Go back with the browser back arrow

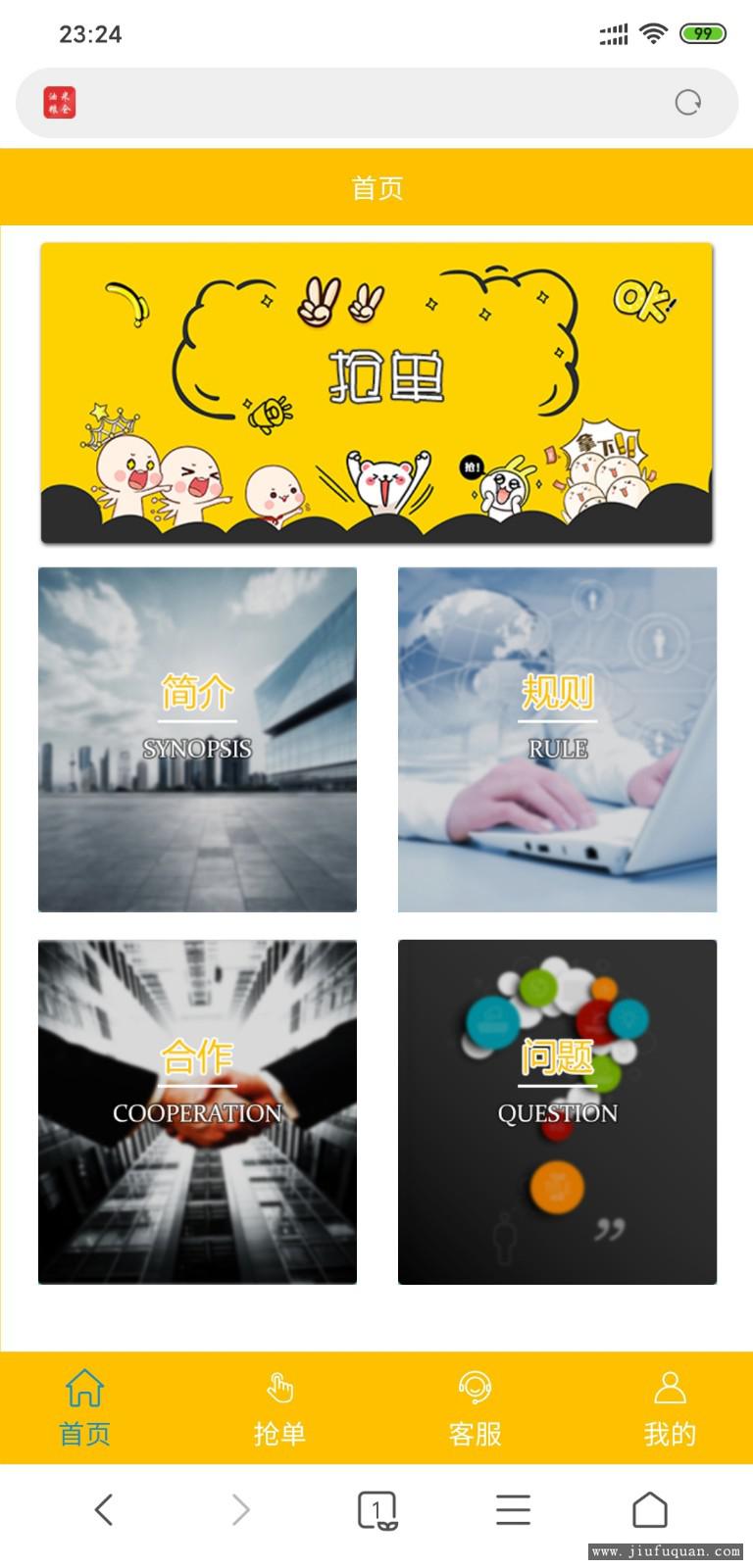coord(104,1509)
